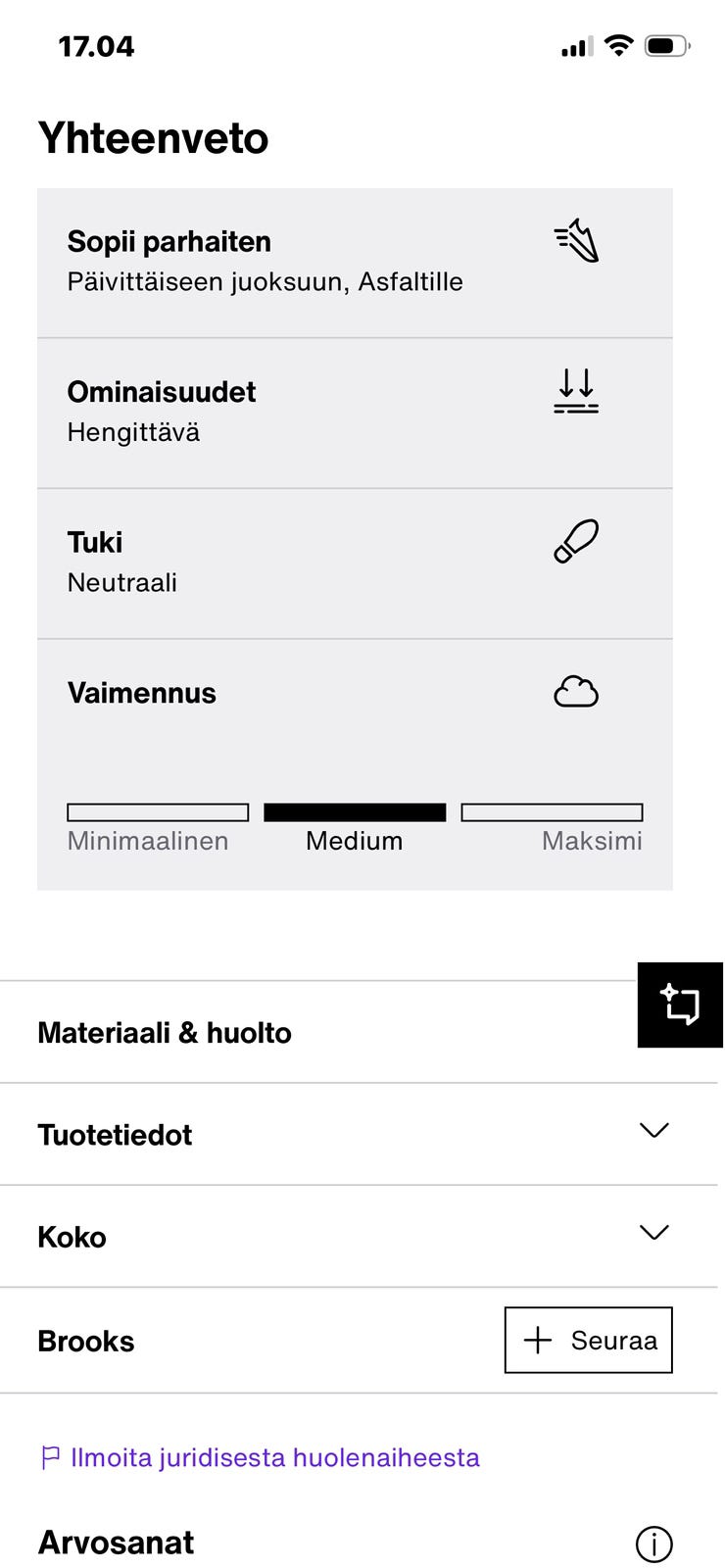Tap the info icon next to Arvosanat

point(652,1543)
